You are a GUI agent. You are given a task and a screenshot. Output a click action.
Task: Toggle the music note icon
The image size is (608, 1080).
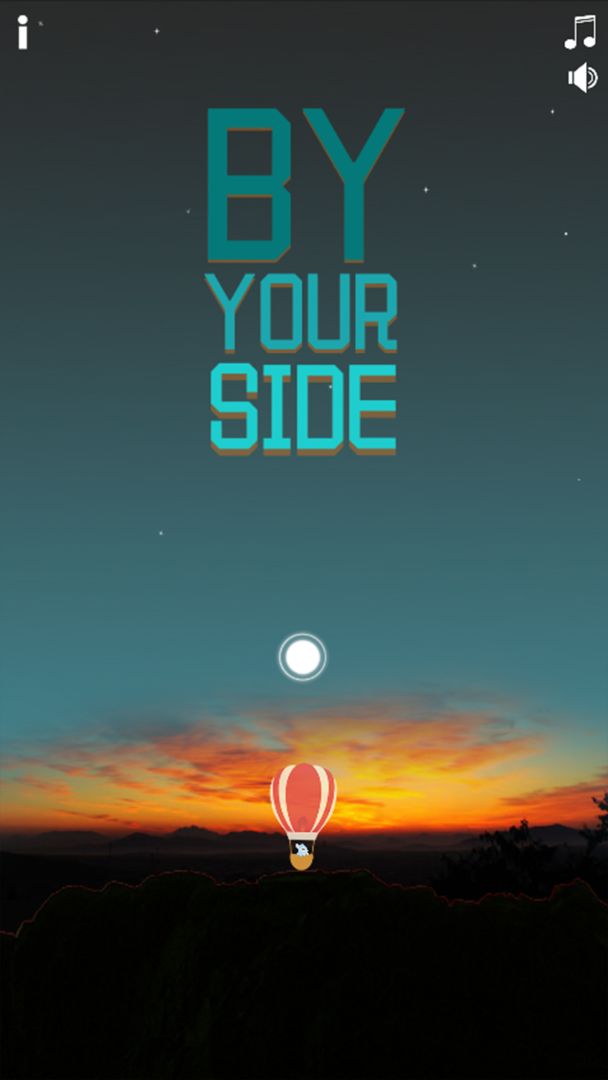tap(579, 32)
